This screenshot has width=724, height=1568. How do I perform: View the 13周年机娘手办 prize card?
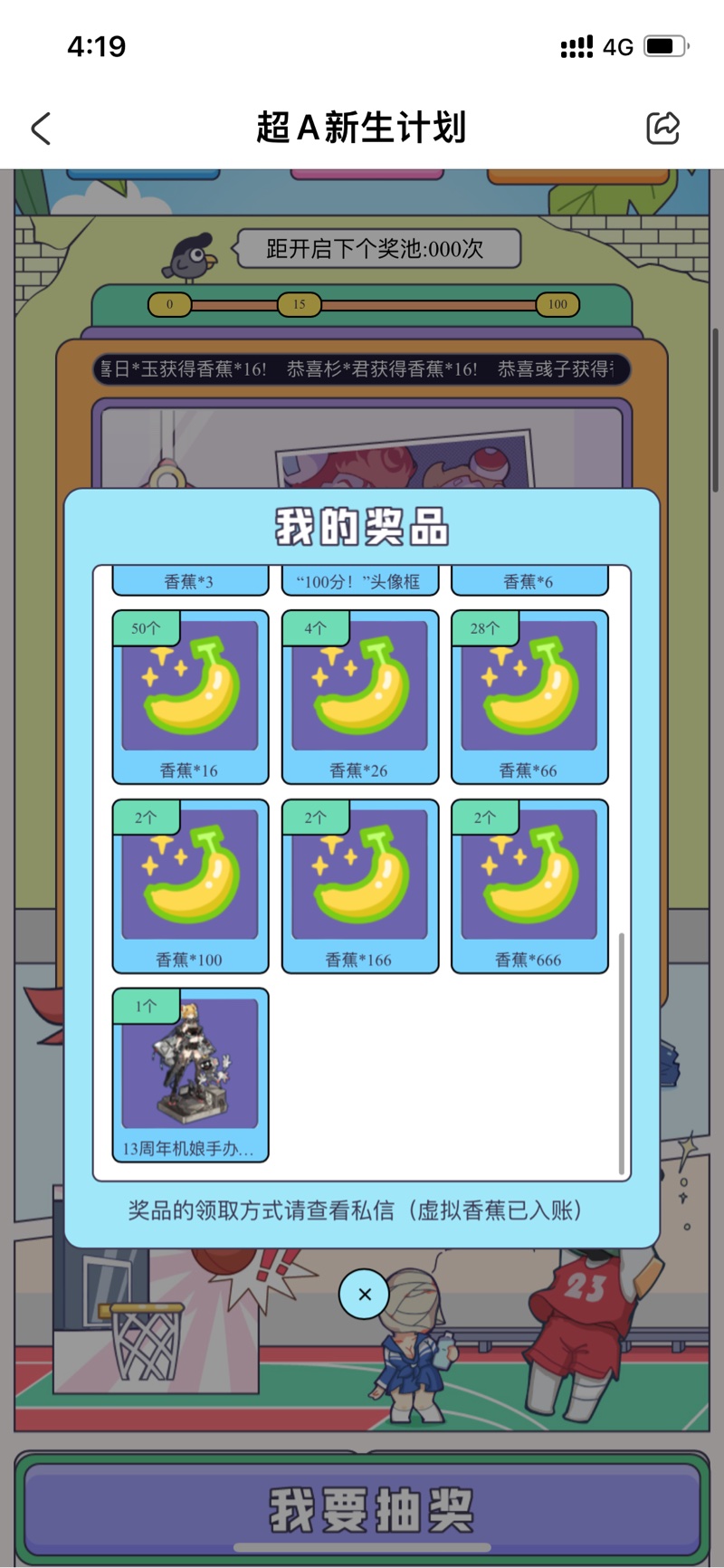pos(190,1075)
